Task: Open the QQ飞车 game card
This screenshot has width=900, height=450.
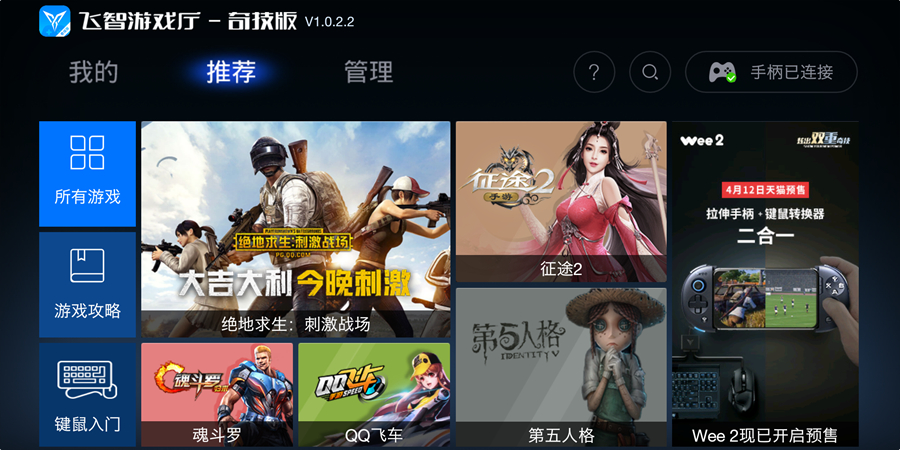Action: tap(374, 394)
